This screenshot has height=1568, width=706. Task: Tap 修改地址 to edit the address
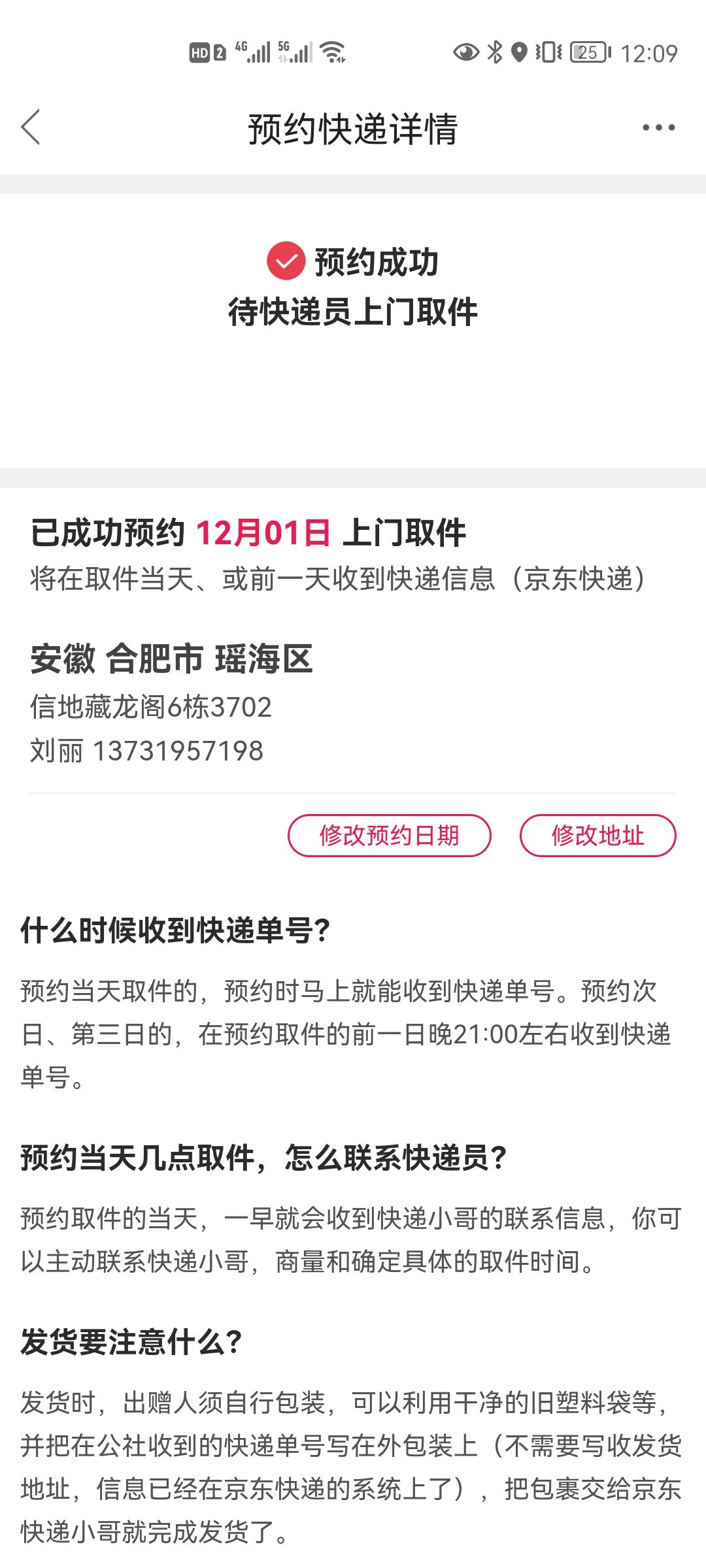coord(597,835)
